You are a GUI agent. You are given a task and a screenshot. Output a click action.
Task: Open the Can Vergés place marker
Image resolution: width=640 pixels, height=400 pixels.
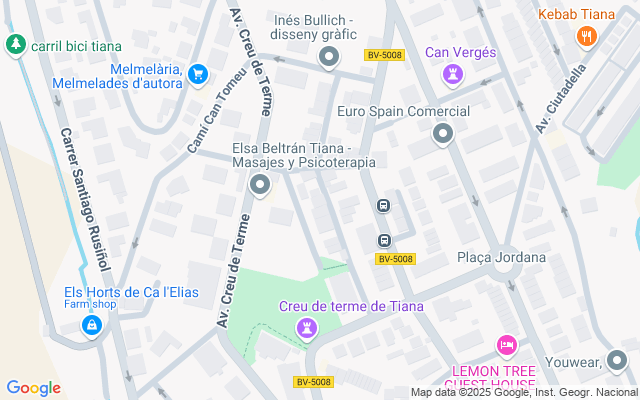[x=454, y=73]
